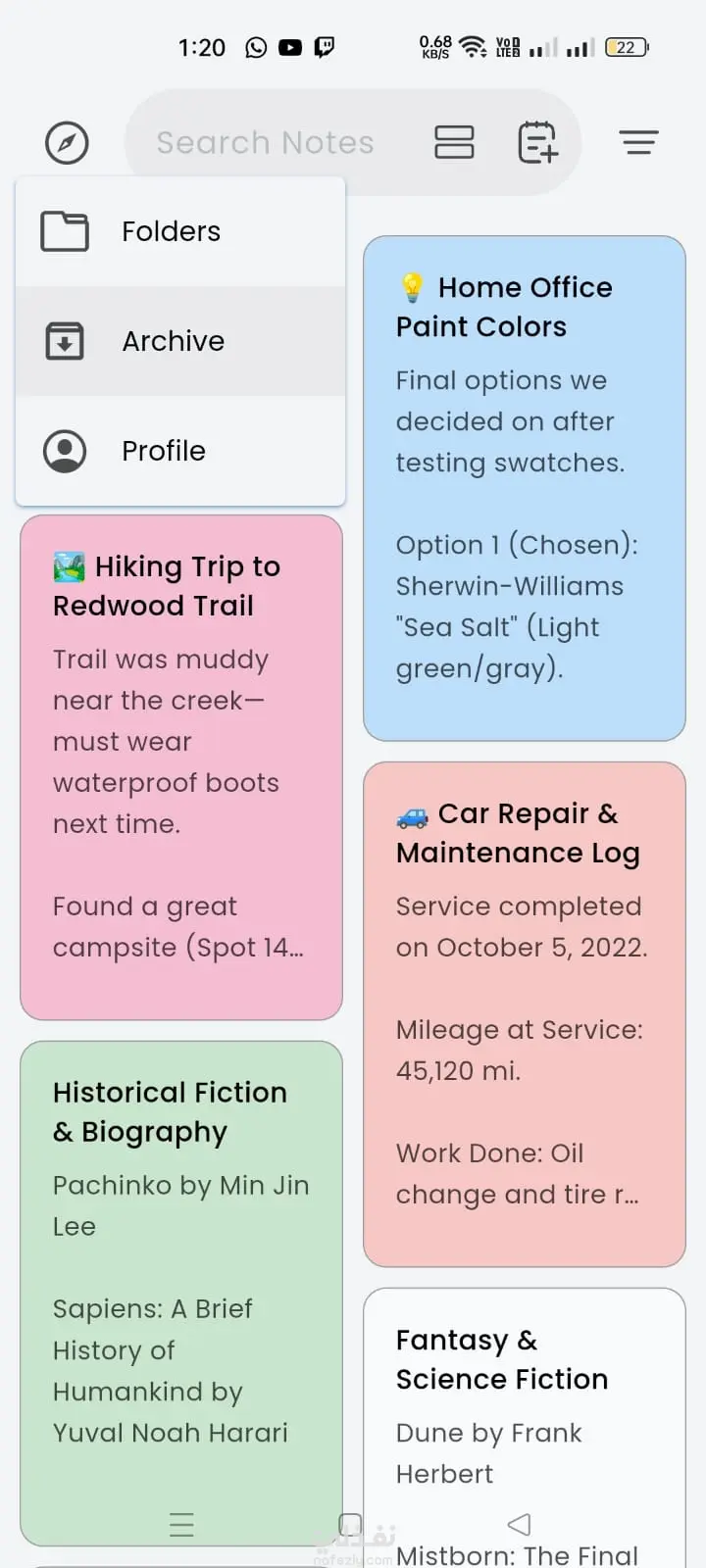View the Car Repair & Maintenance Log note
This screenshot has width=706, height=1568.
tap(524, 1013)
